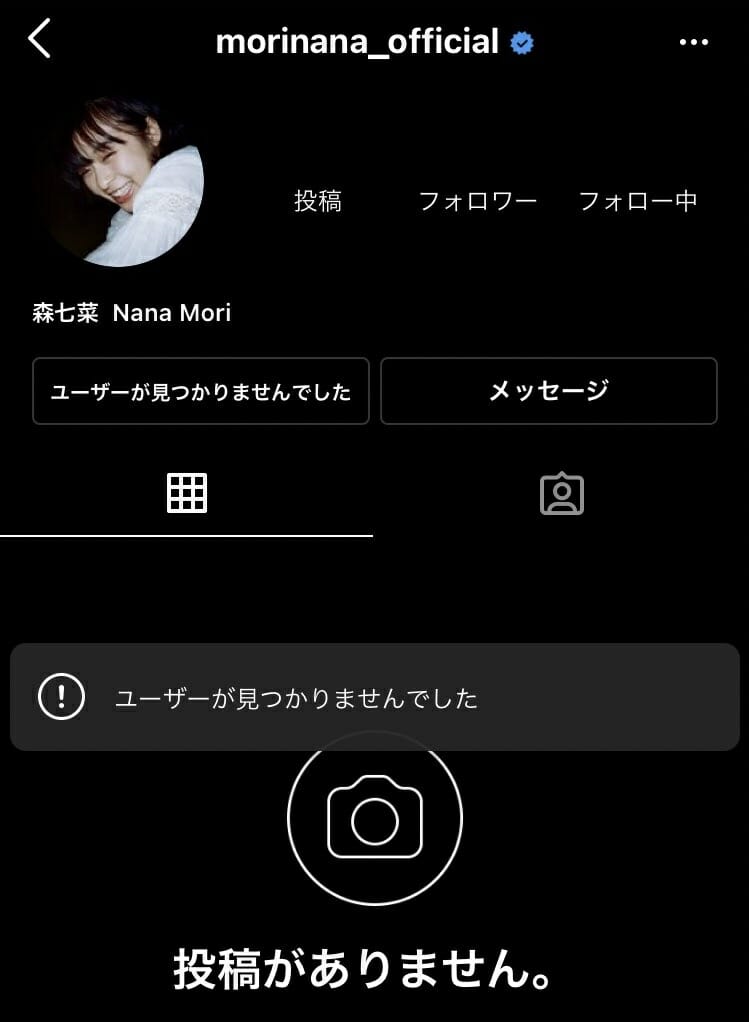Send a message via メッセージ button
The height and width of the screenshot is (1022, 749).
pos(548,391)
